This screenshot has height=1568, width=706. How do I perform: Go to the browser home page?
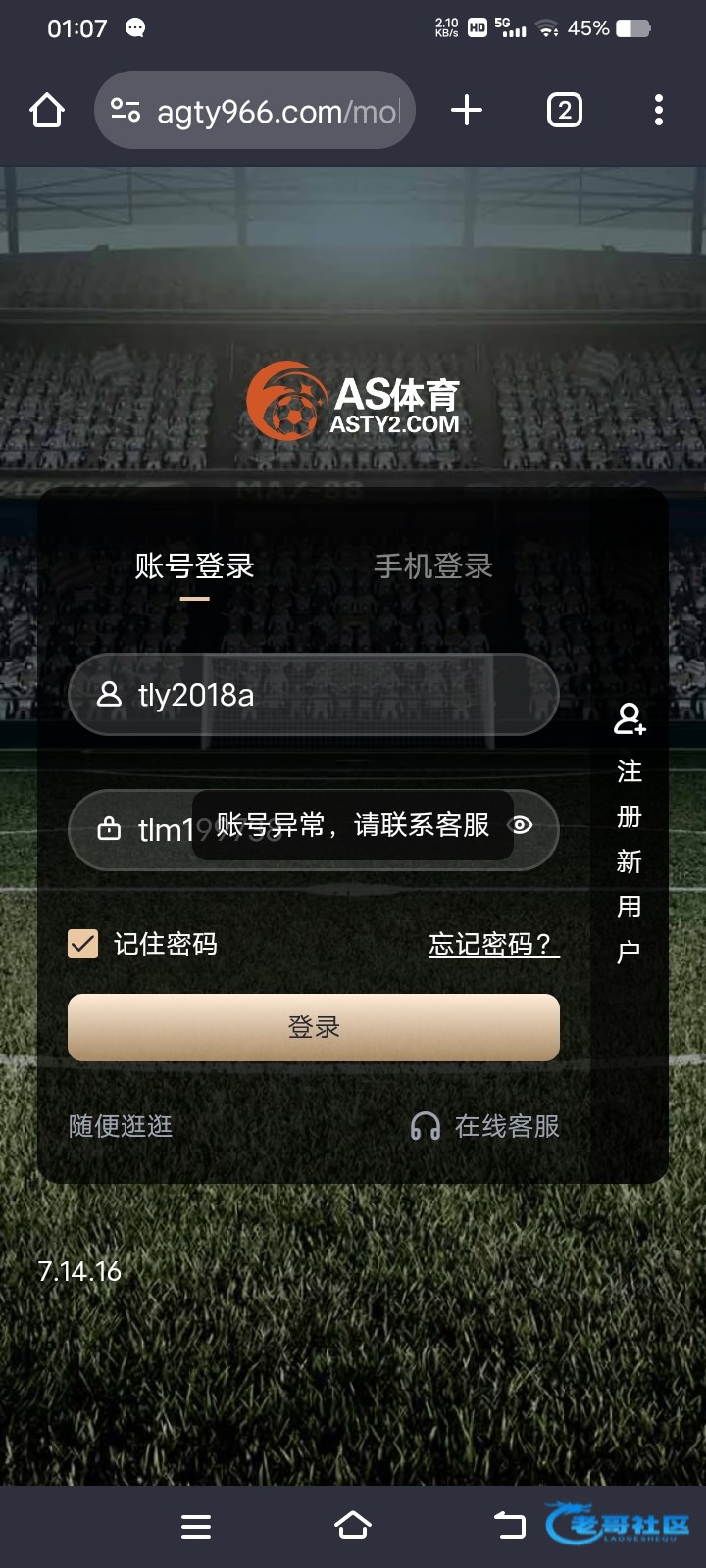(x=47, y=110)
